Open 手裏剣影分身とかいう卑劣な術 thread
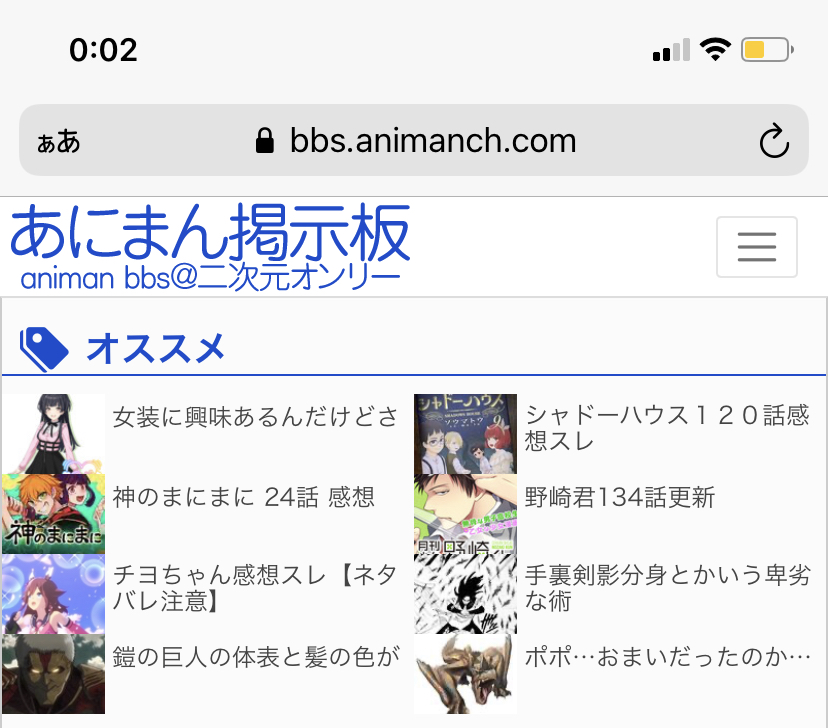The width and height of the screenshot is (828, 728). click(667, 587)
